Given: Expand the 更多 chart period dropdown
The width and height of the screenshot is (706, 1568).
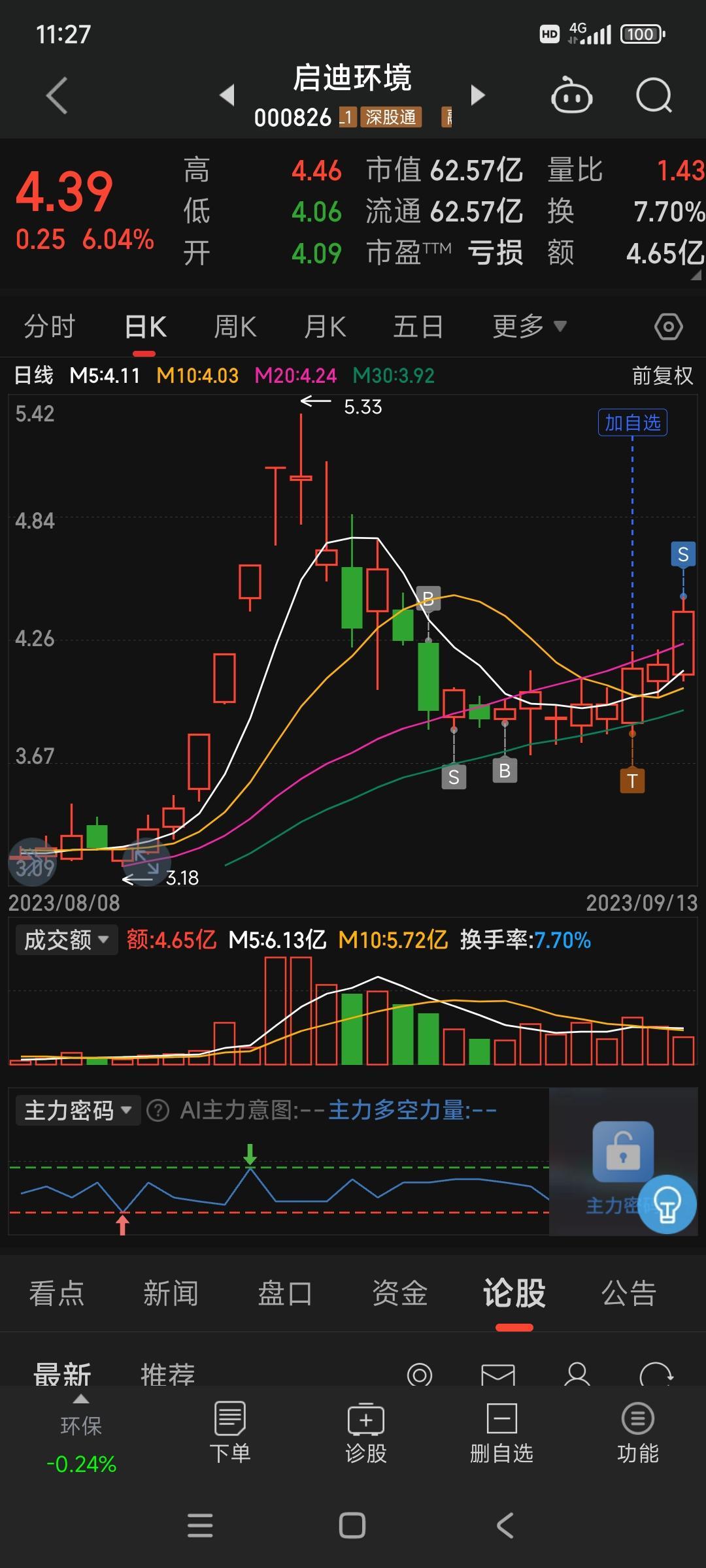Looking at the screenshot, I should (529, 326).
